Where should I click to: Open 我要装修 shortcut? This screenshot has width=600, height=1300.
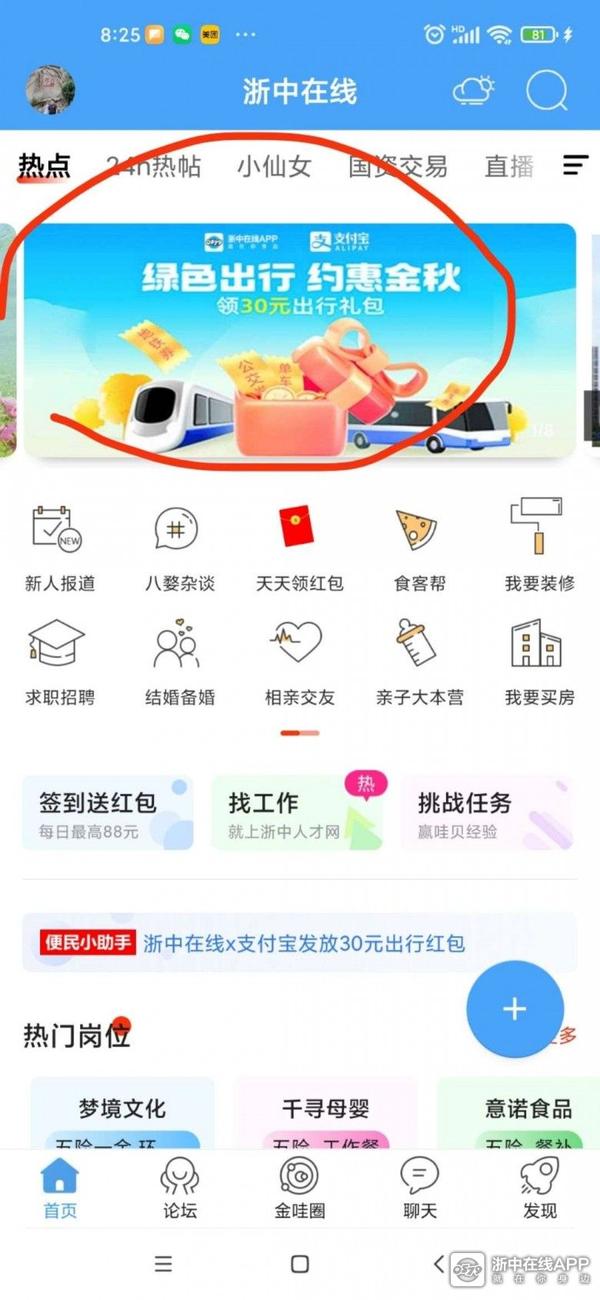click(x=539, y=546)
